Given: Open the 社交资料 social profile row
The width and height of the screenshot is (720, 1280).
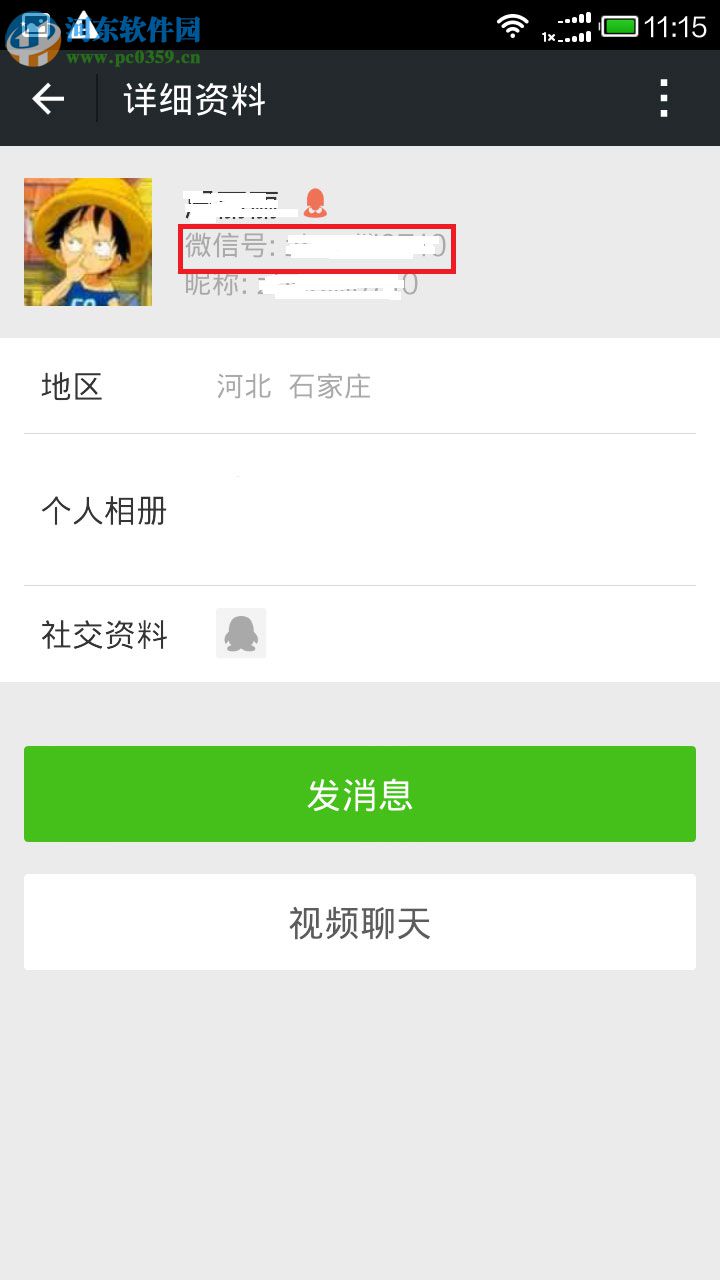Looking at the screenshot, I should [x=360, y=633].
